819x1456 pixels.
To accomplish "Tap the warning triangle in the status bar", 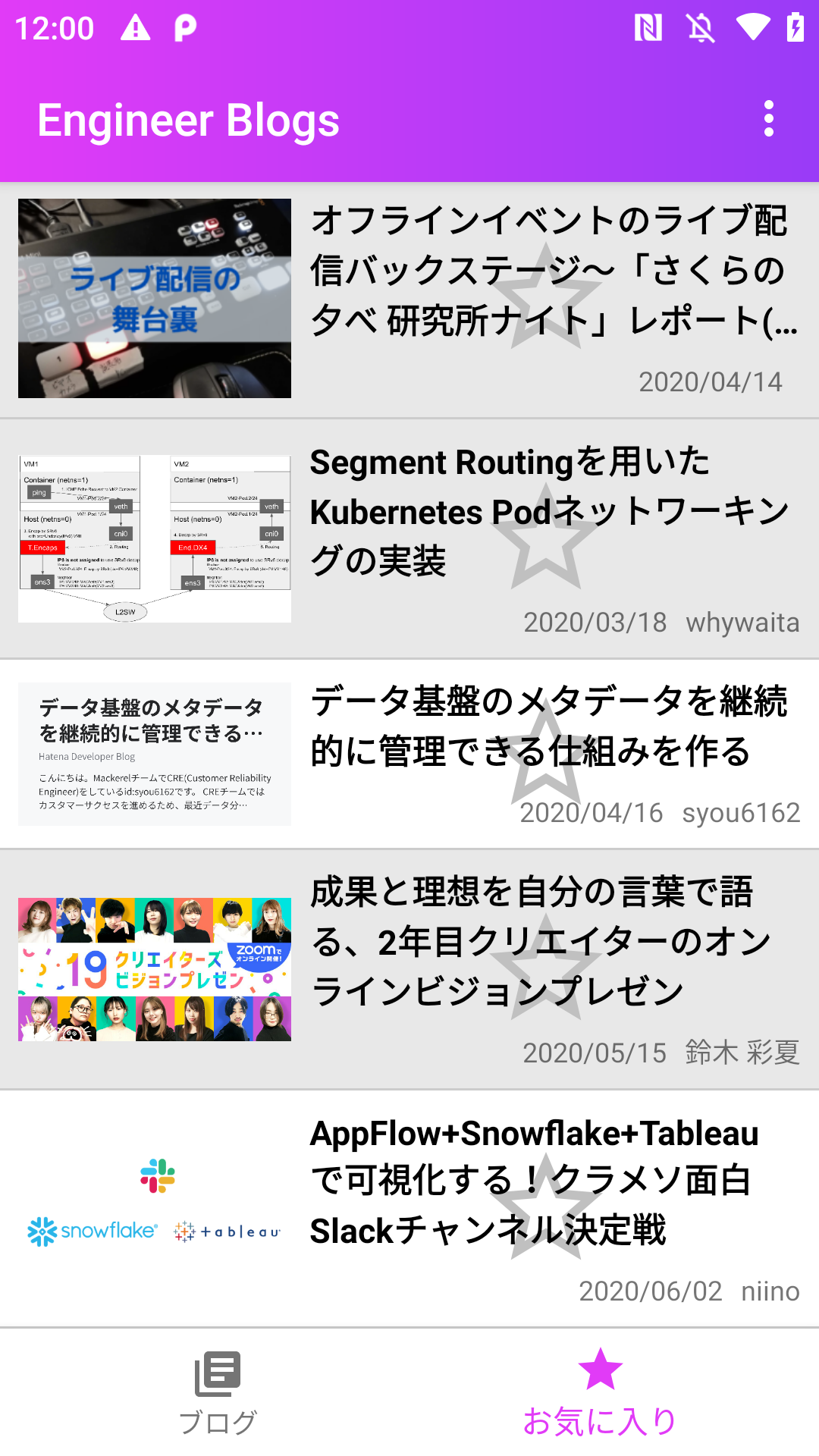I will pyautogui.click(x=135, y=27).
